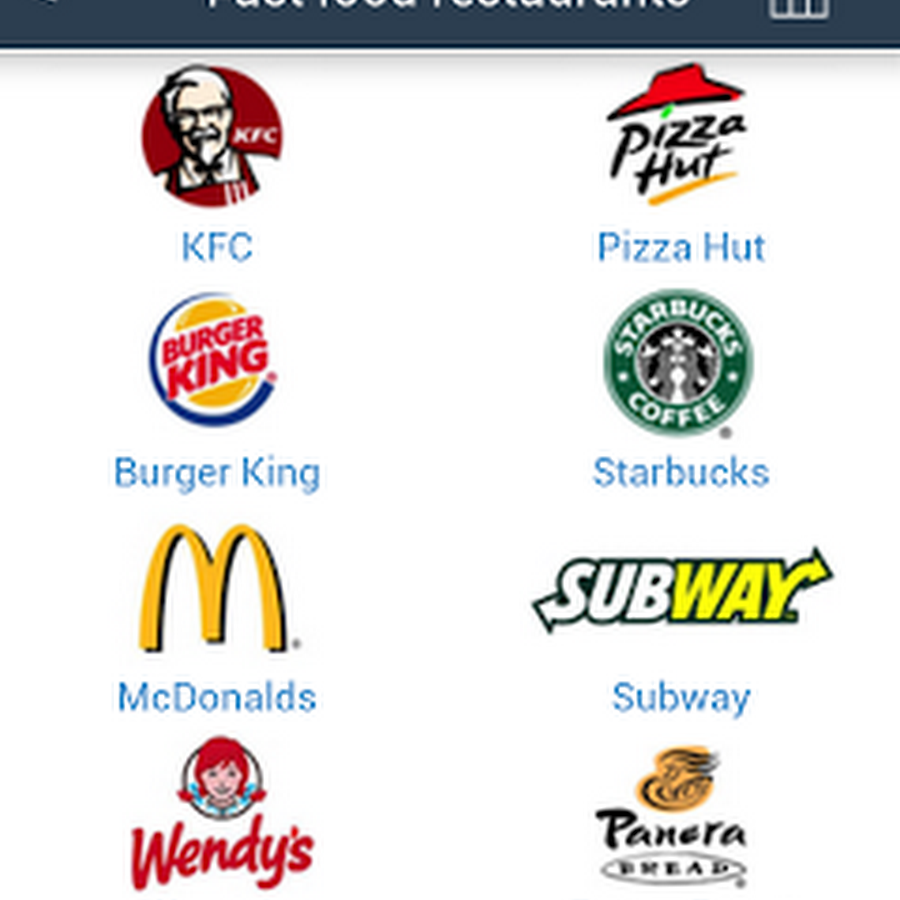Choose Panera Bread from the grid
Image resolution: width=900 pixels, height=900 pixels.
[x=672, y=815]
